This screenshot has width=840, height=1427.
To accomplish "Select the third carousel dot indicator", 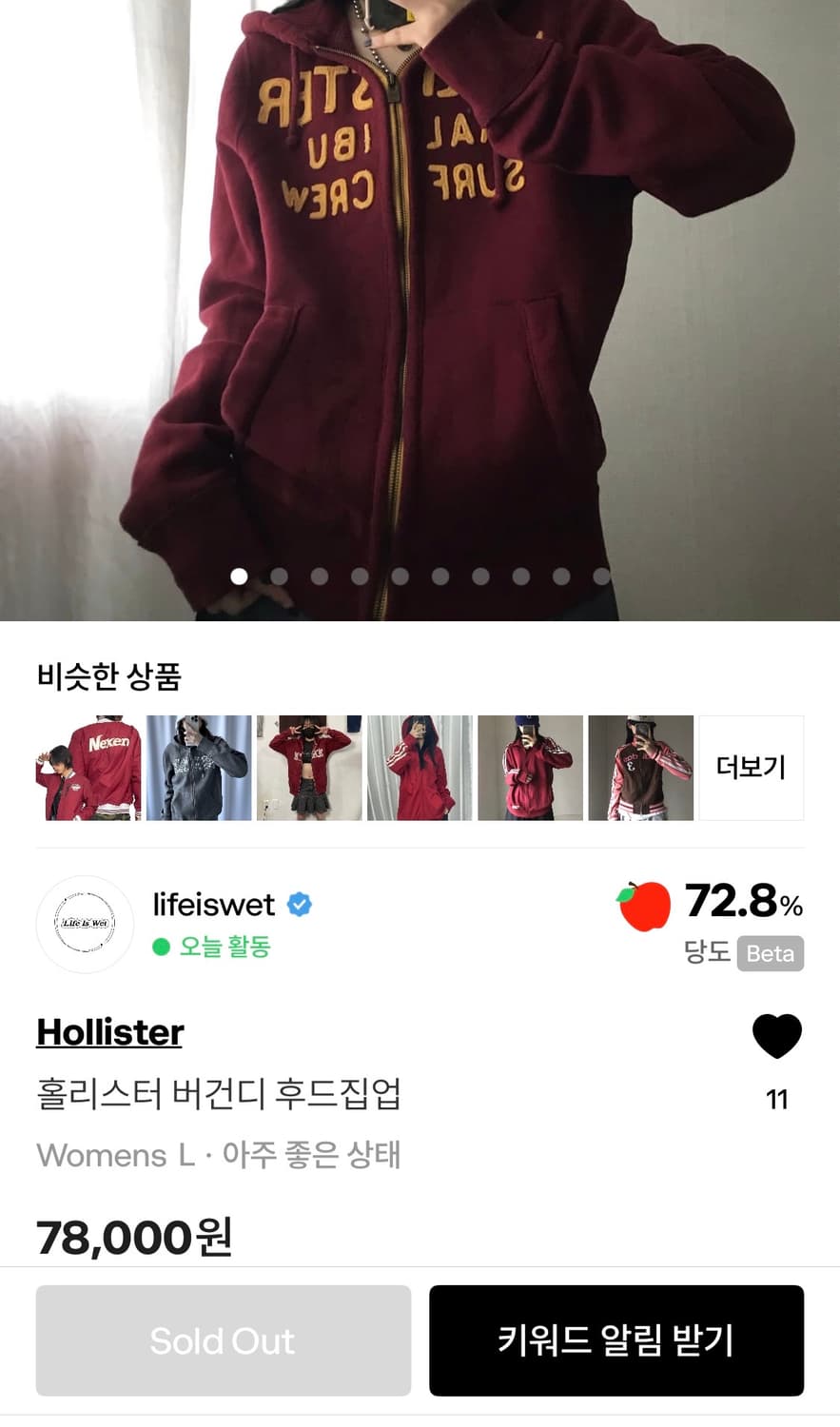I will [x=320, y=577].
